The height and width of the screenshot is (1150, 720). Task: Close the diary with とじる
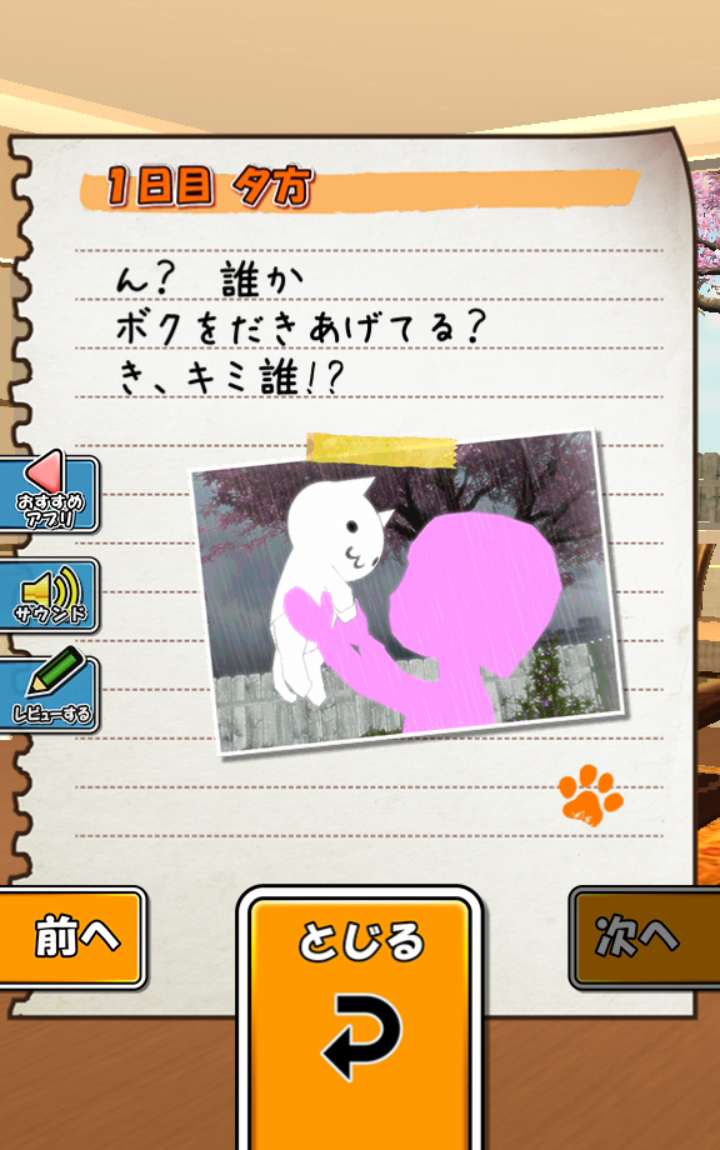pos(360,1010)
